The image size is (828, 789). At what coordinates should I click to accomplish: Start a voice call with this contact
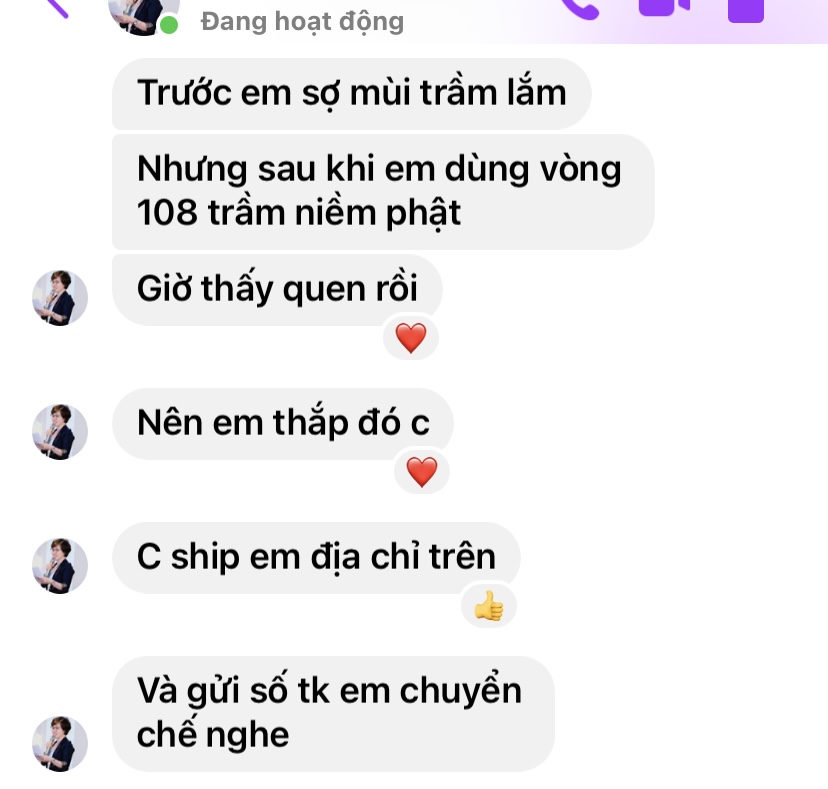pyautogui.click(x=579, y=8)
